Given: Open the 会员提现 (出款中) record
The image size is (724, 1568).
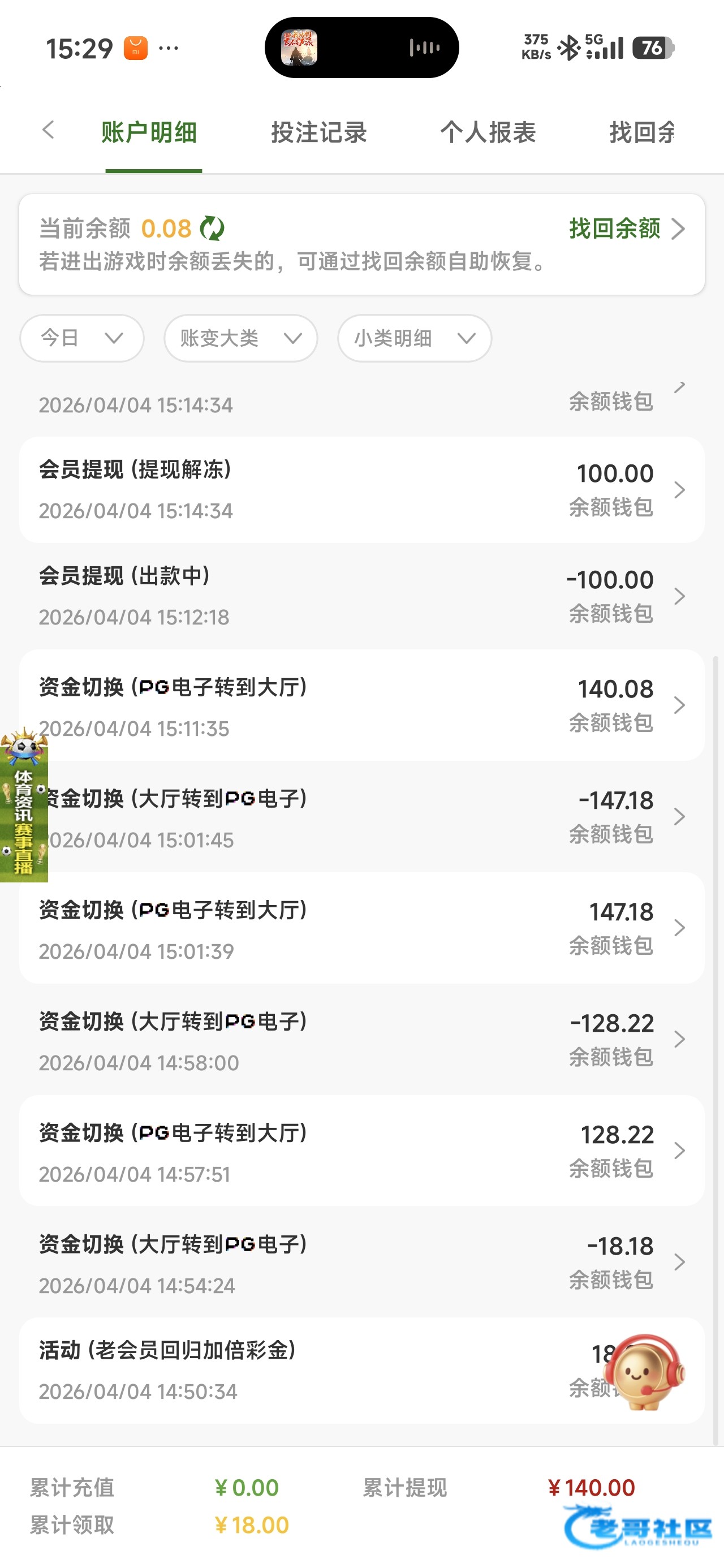Looking at the screenshot, I should 361,597.
